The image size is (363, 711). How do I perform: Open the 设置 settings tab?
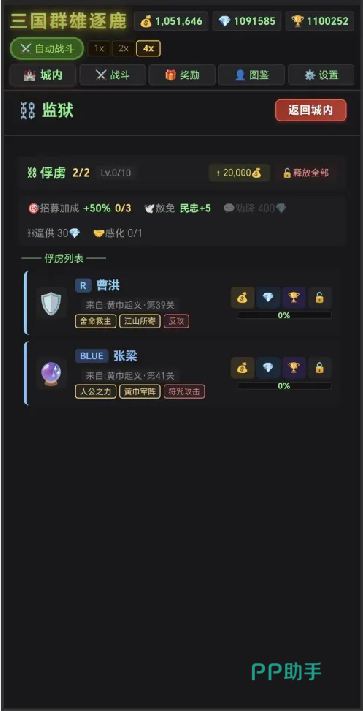[321, 75]
